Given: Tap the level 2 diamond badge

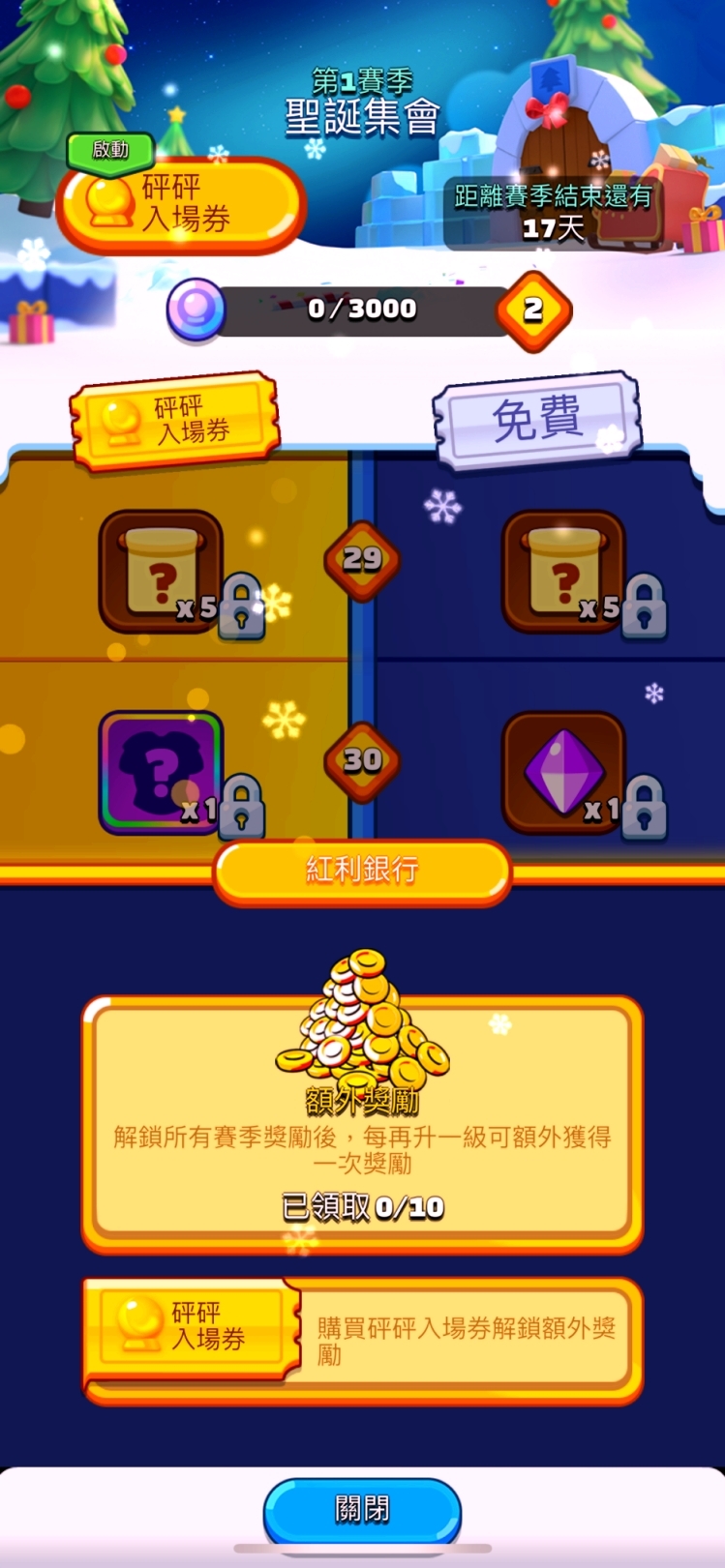Looking at the screenshot, I should 534,310.
